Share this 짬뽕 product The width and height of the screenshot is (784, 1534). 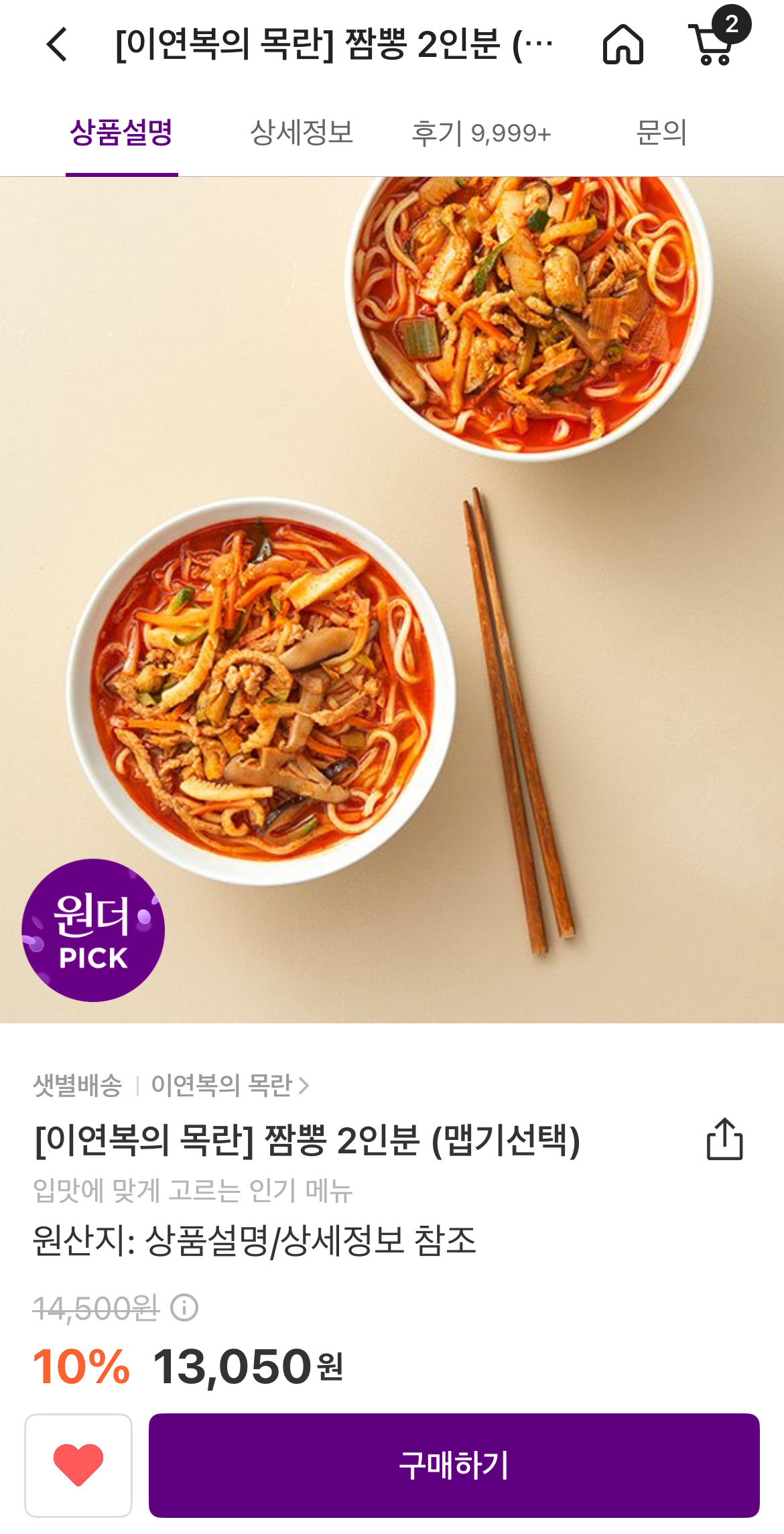[724, 1139]
